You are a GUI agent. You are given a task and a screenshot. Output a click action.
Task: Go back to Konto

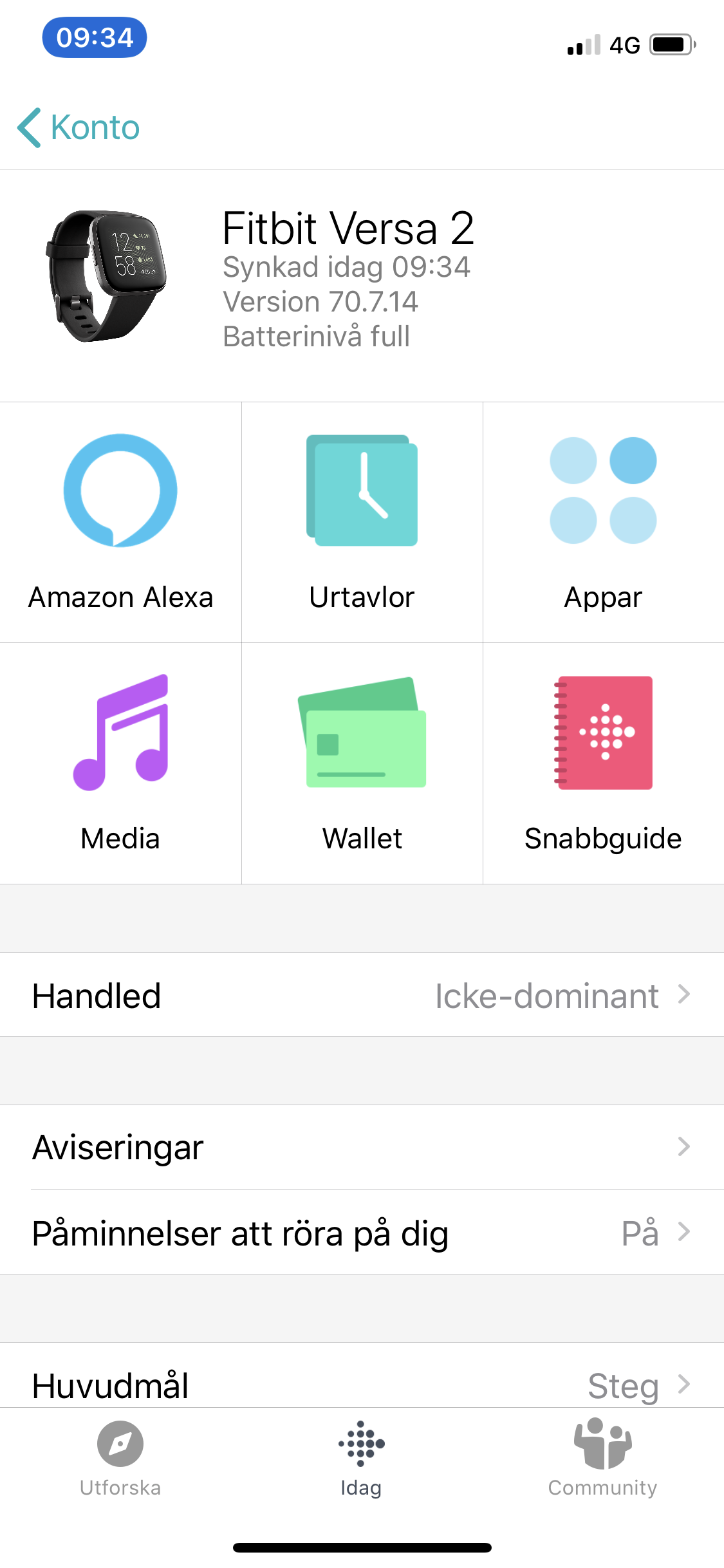tap(79, 127)
